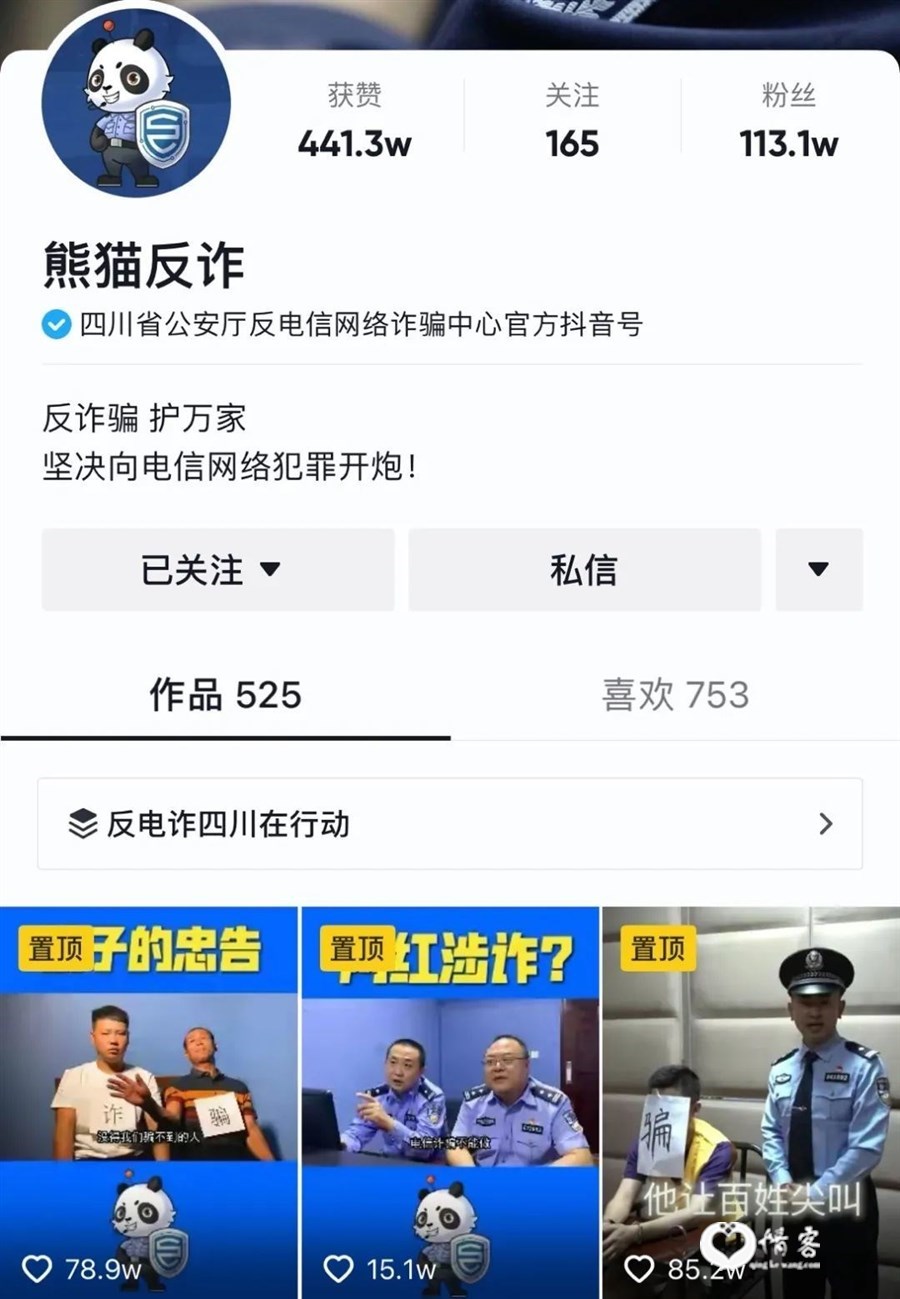Expand the arrow next to 私信
Viewport: 900px width, 1299px height.
(818, 570)
